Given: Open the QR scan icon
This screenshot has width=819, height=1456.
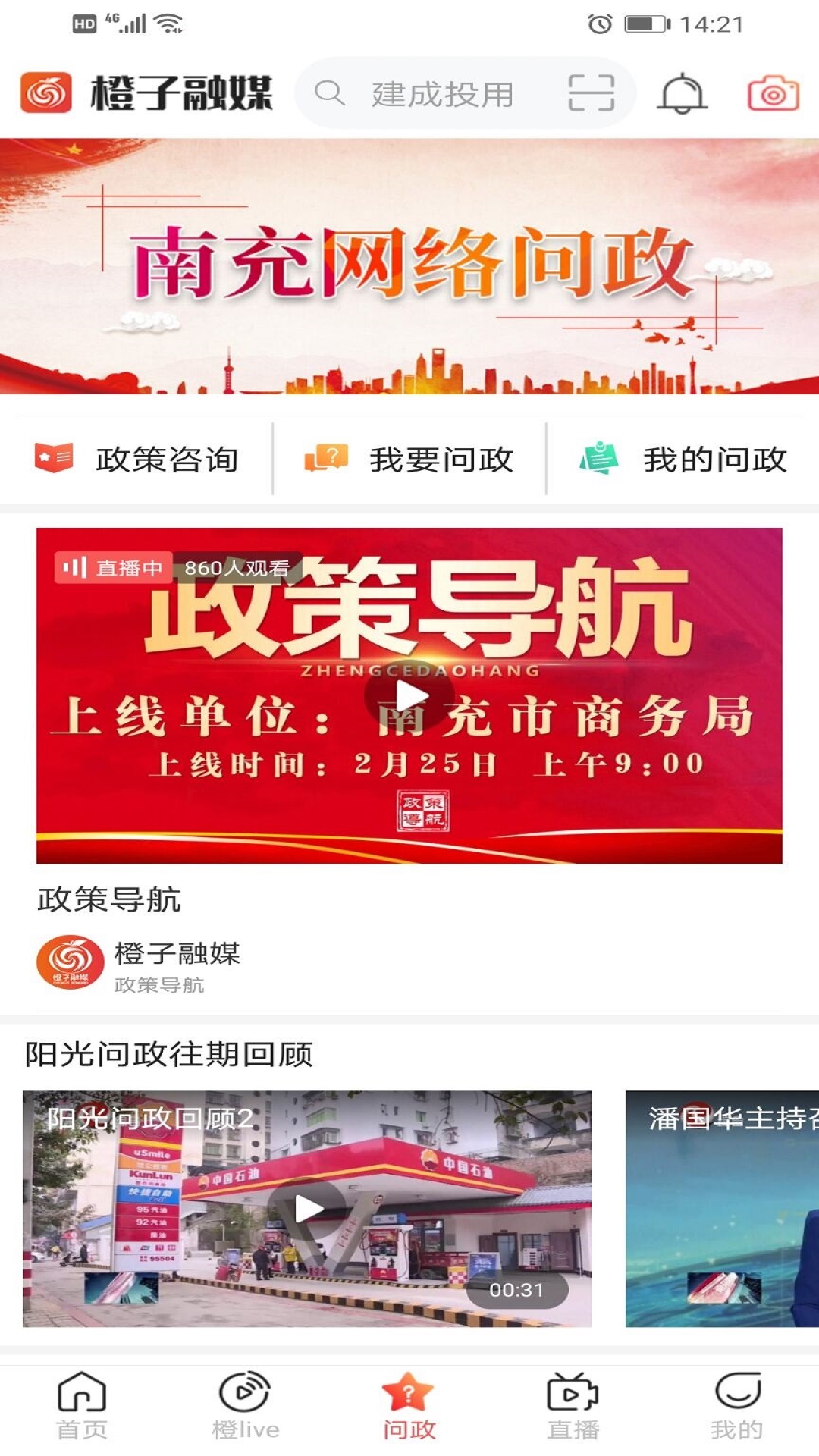Looking at the screenshot, I should pos(591,93).
